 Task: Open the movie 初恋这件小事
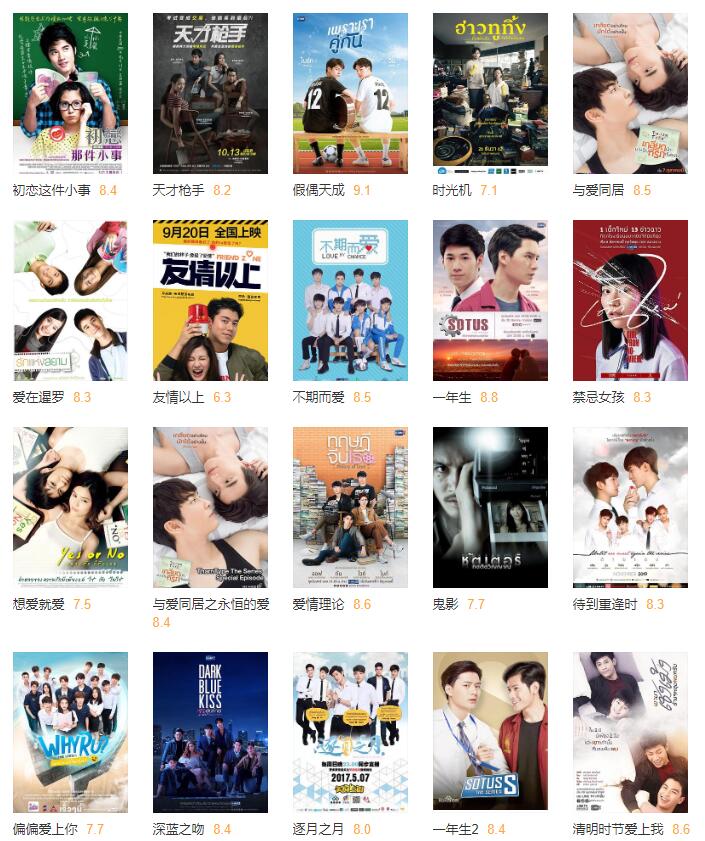pyautogui.click(x=70, y=93)
